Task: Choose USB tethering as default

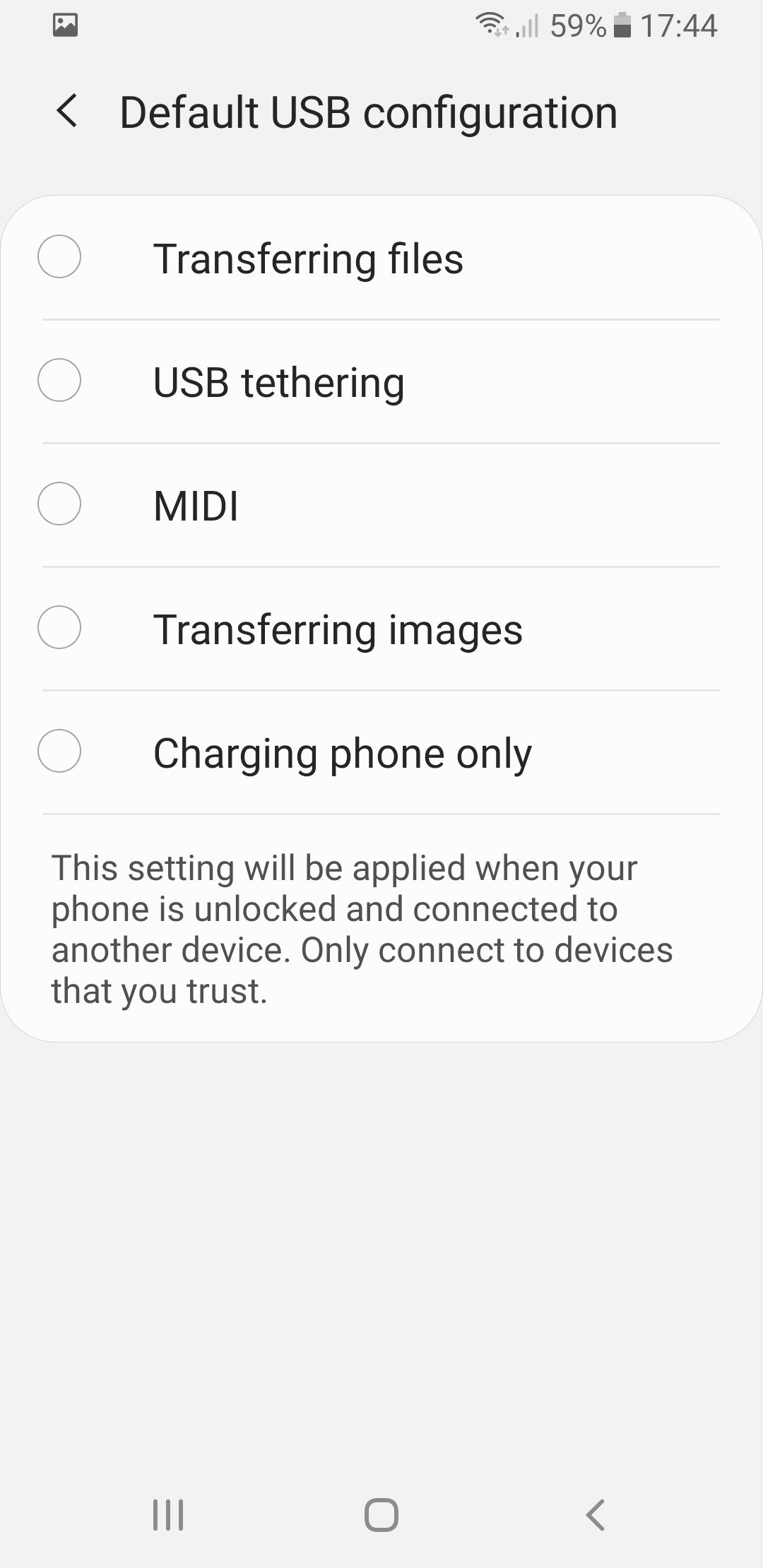Action: point(59,381)
